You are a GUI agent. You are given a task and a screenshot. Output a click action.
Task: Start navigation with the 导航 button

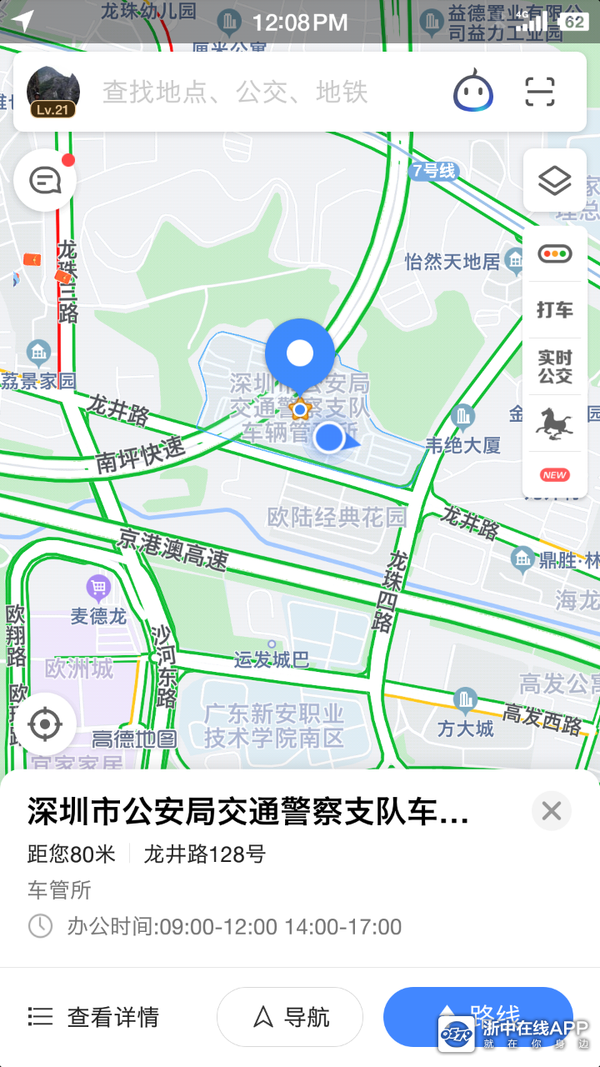(x=290, y=1017)
